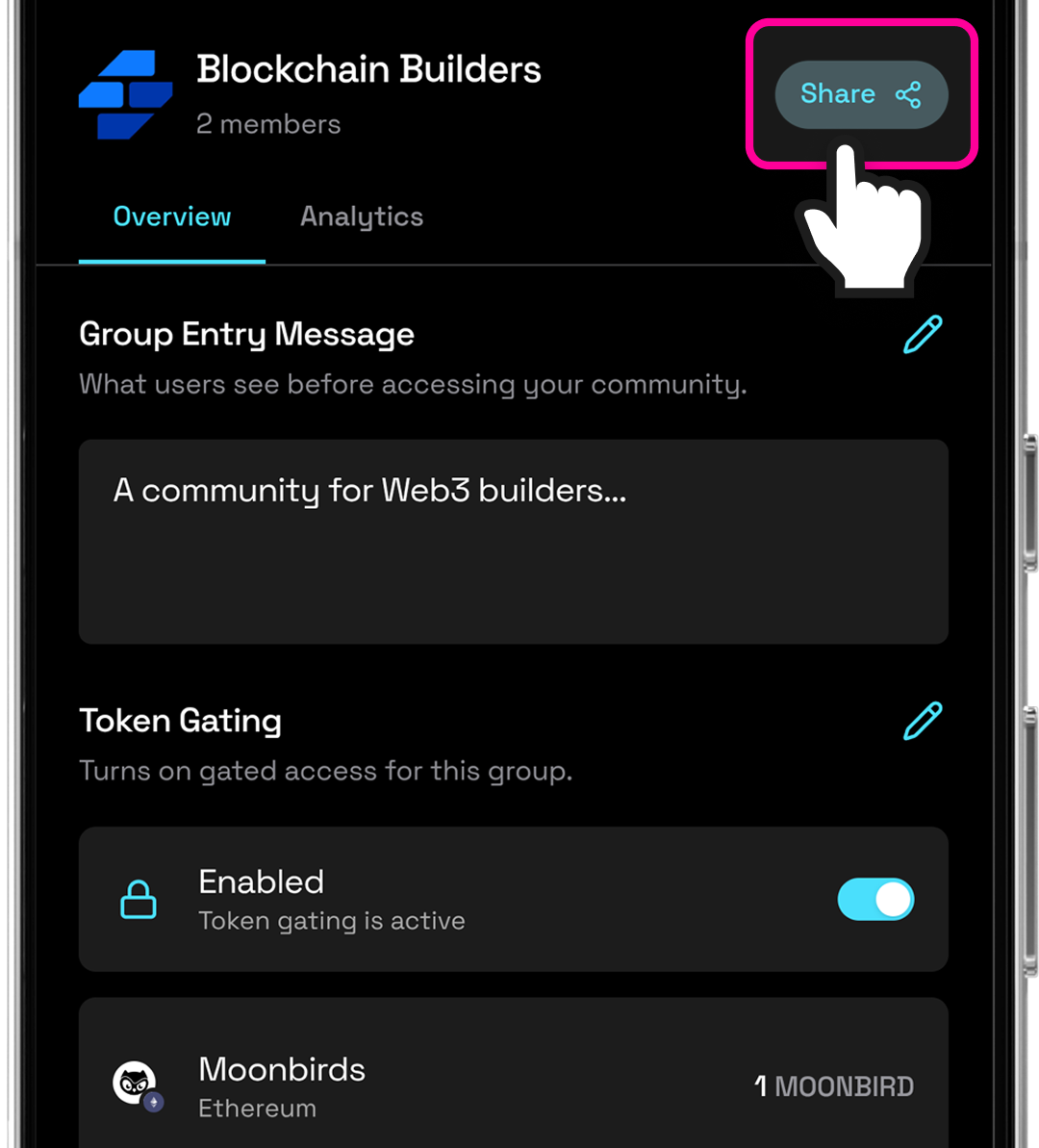Viewport: 1039px width, 1148px height.
Task: Switch to the Analytics tab
Action: [x=362, y=217]
